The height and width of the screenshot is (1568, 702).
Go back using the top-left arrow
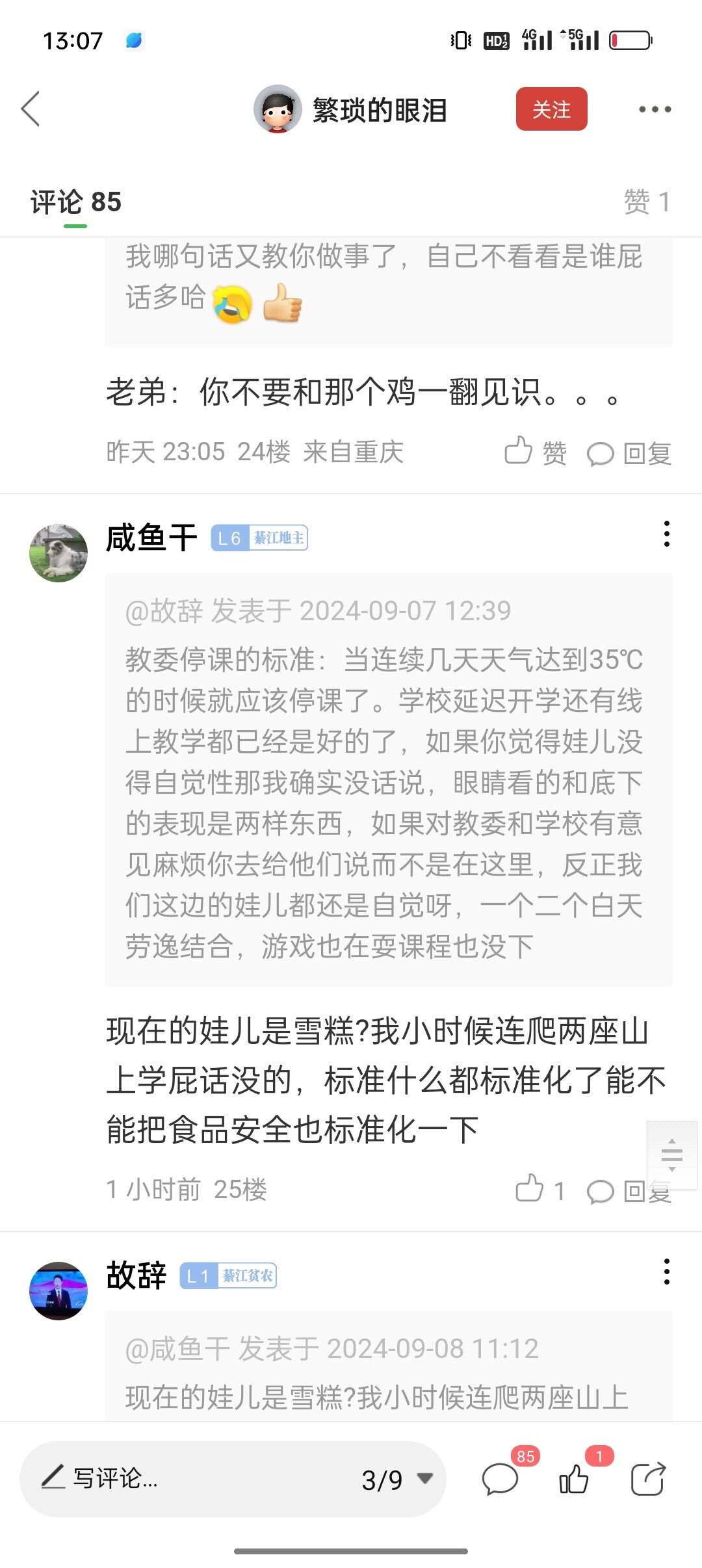click(x=31, y=109)
